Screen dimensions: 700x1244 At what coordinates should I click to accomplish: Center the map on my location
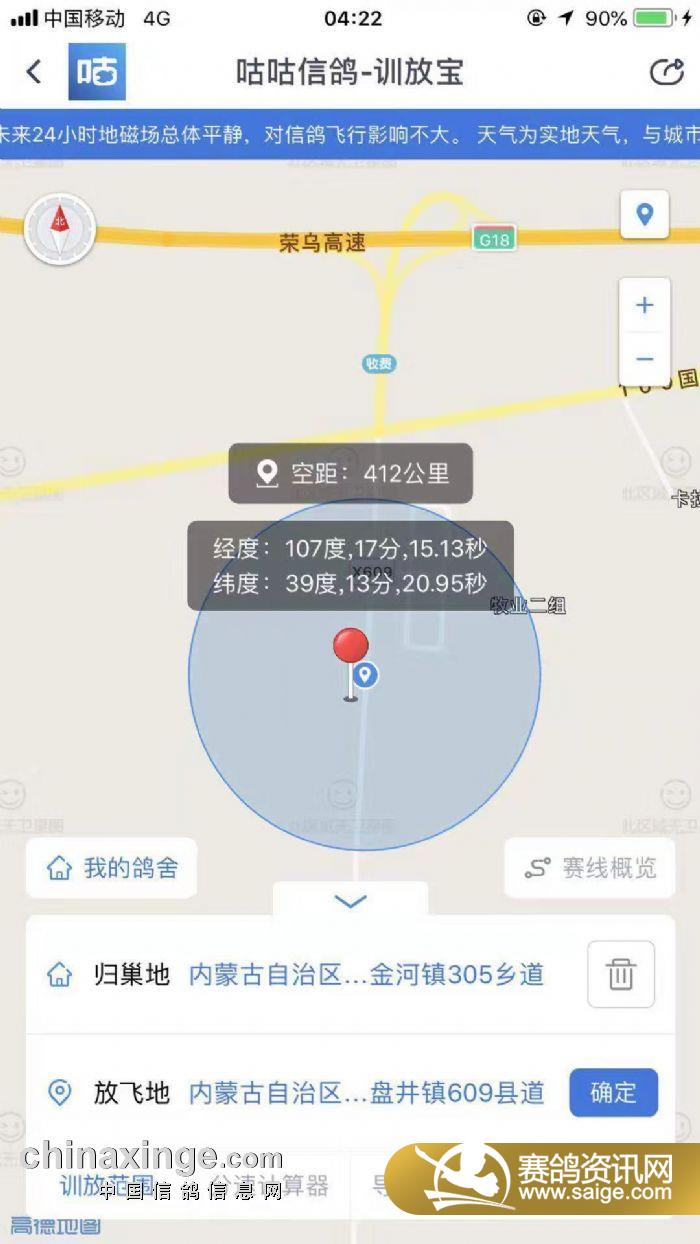click(644, 214)
